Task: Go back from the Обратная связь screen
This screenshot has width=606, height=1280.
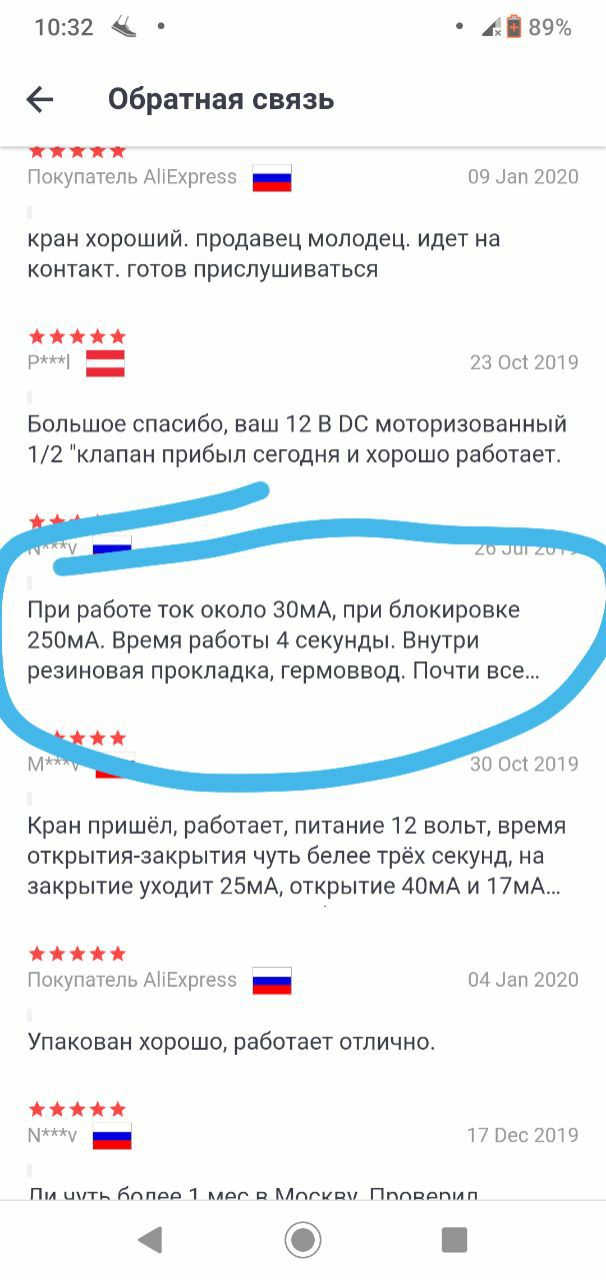Action: pyautogui.click(x=40, y=99)
